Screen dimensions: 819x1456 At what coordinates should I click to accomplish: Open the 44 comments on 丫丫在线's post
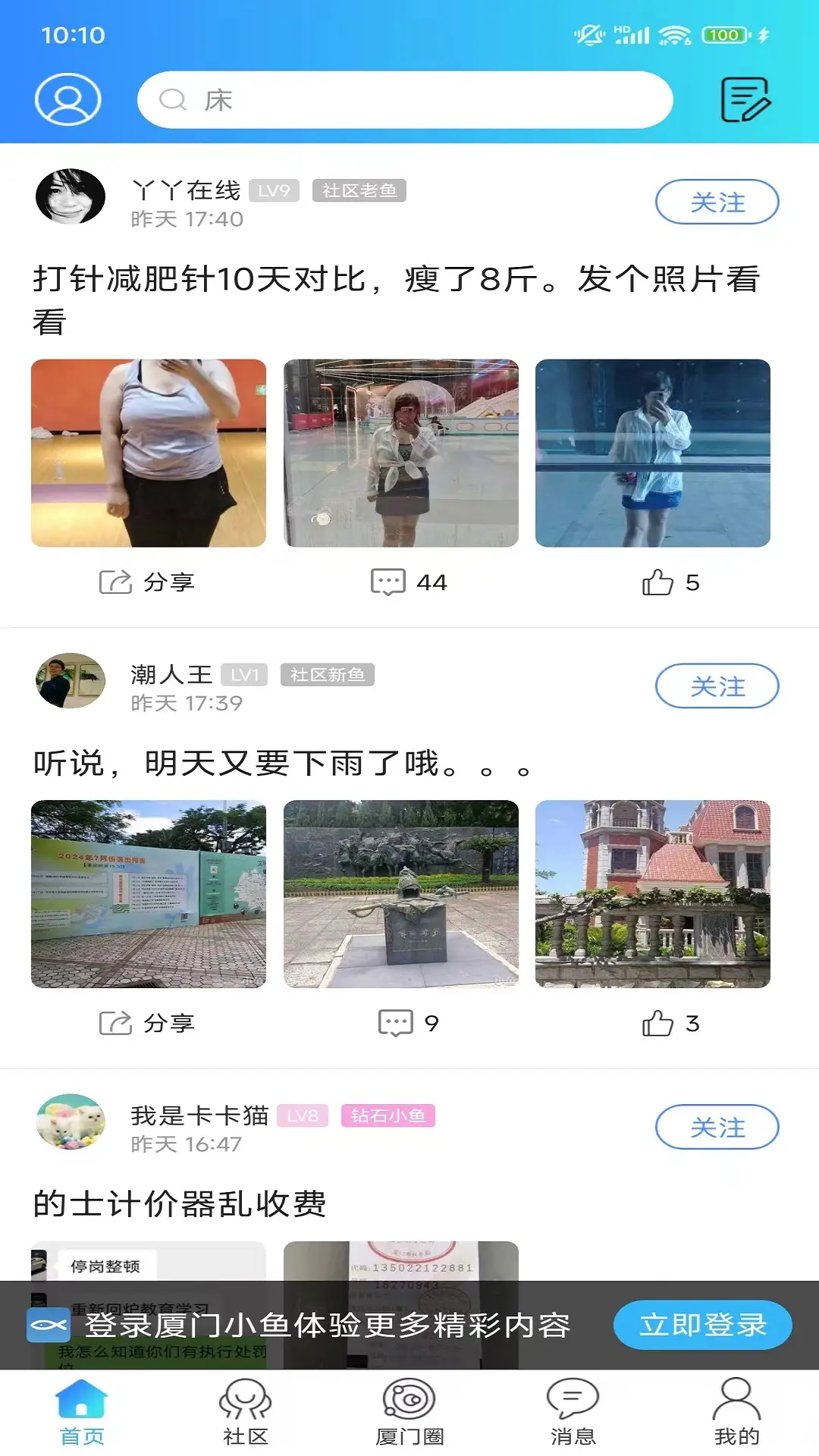click(409, 582)
